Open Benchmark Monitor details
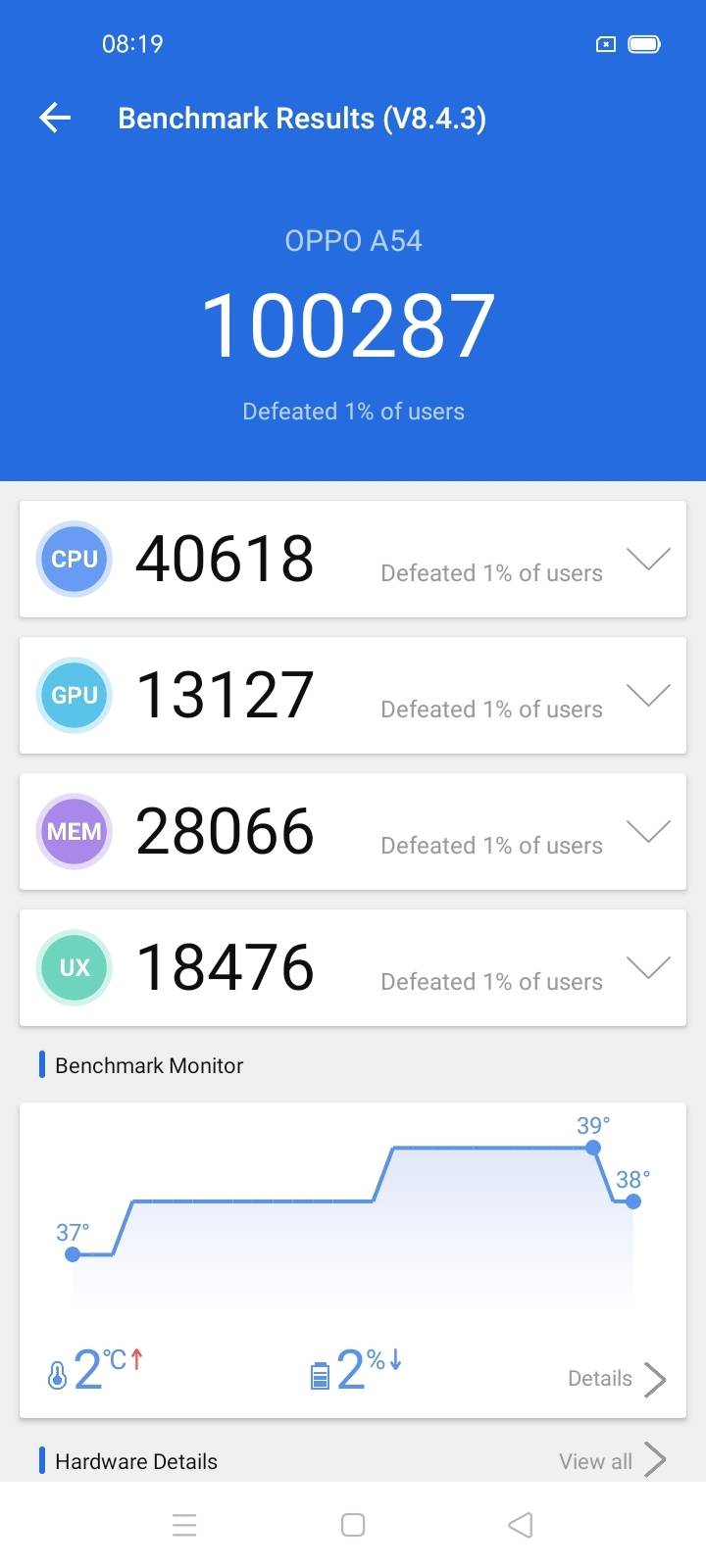706x1568 pixels. tap(616, 1379)
